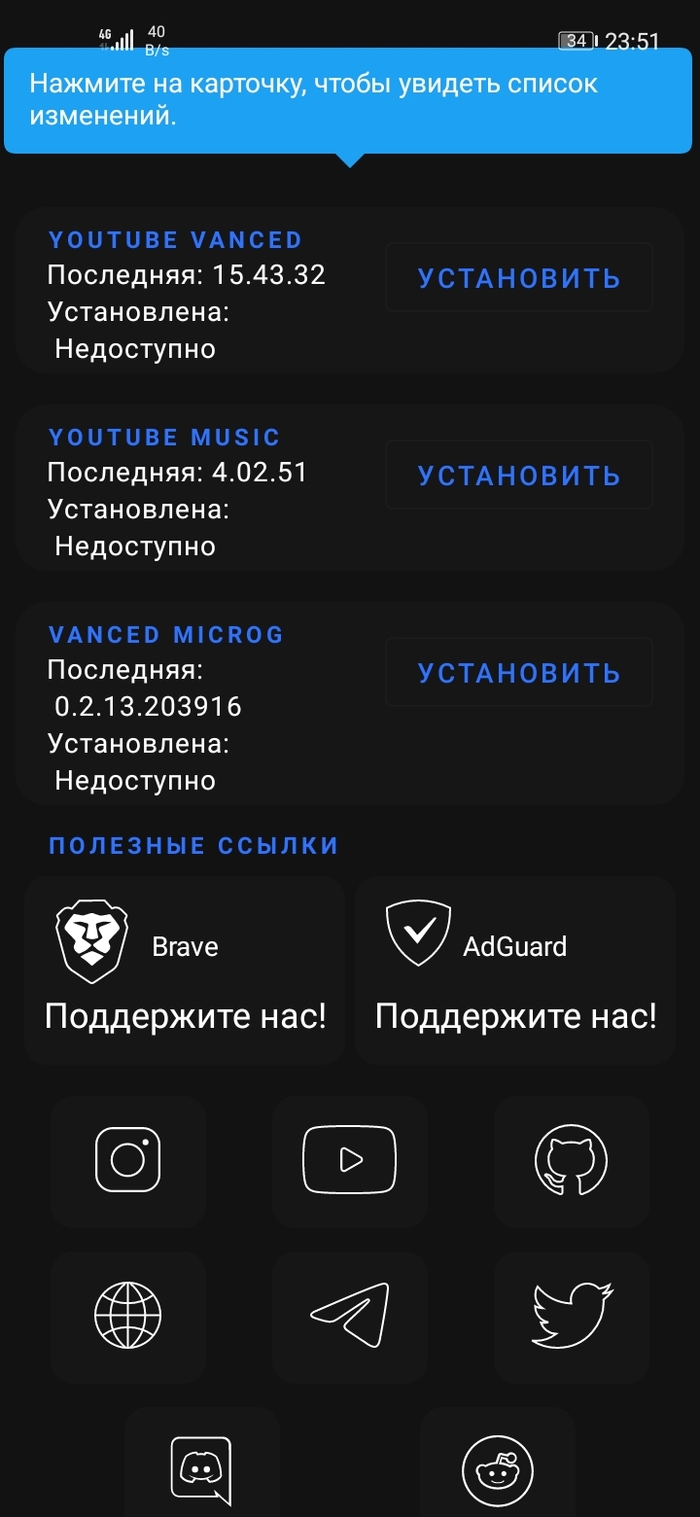Viewport: 700px width, 1517px height.
Task: Open the AdGuard support link card
Action: tap(515, 970)
